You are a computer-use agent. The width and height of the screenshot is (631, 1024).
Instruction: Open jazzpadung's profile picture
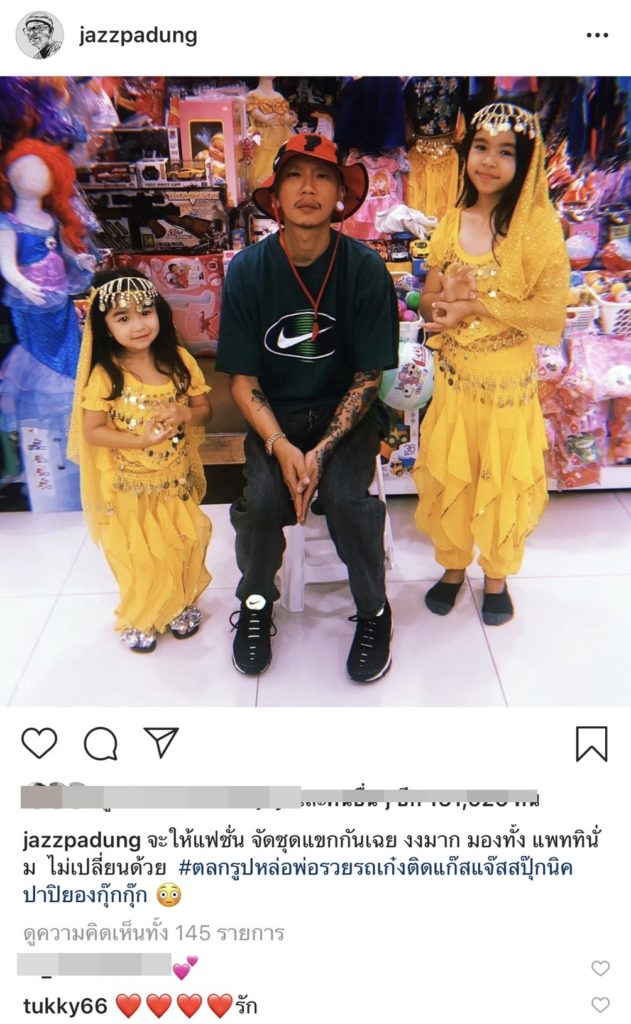click(x=39, y=36)
